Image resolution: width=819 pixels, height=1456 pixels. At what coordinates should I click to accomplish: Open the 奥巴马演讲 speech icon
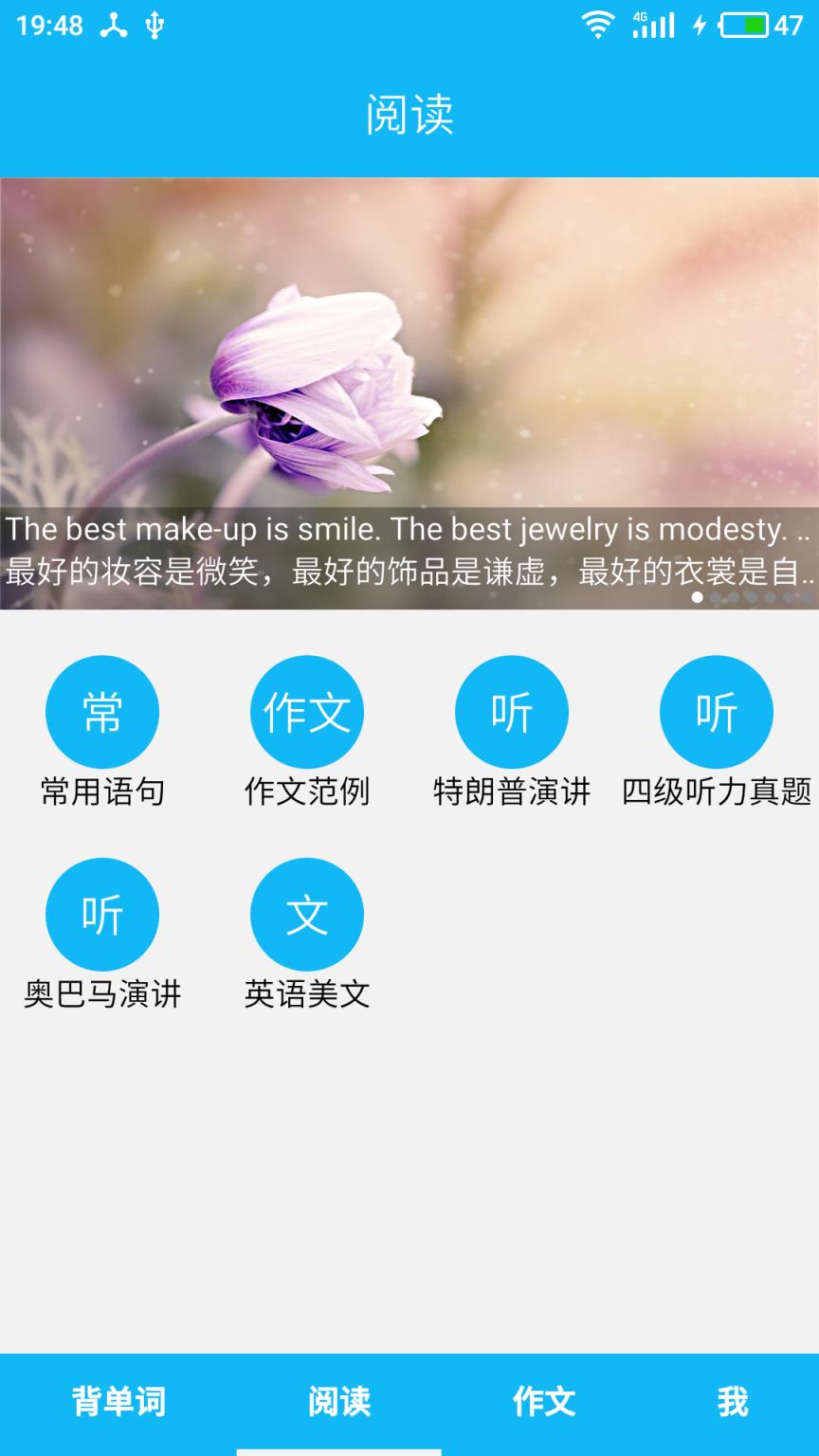coord(101,913)
